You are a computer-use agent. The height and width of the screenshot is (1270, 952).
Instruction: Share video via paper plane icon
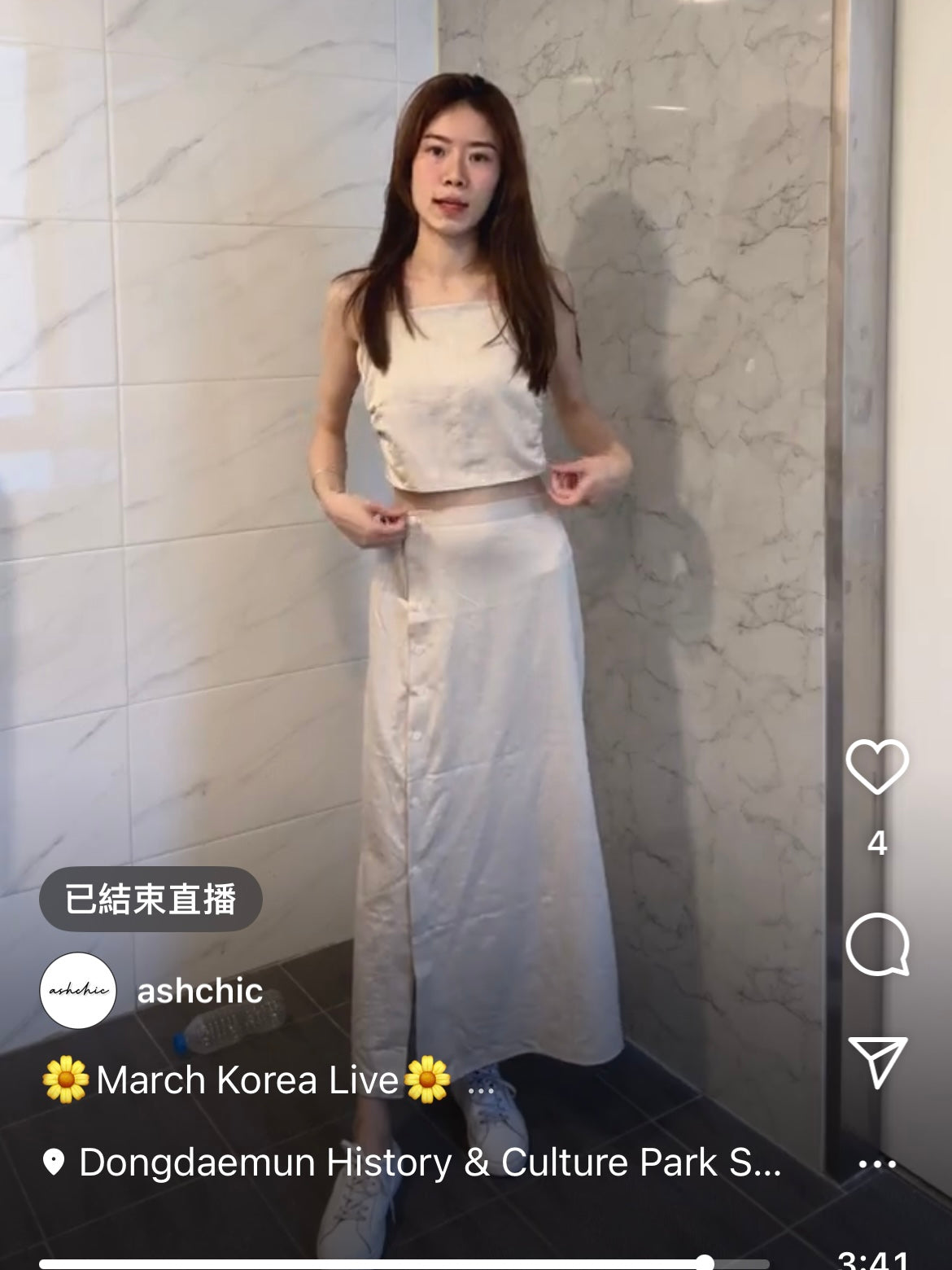(876, 1062)
